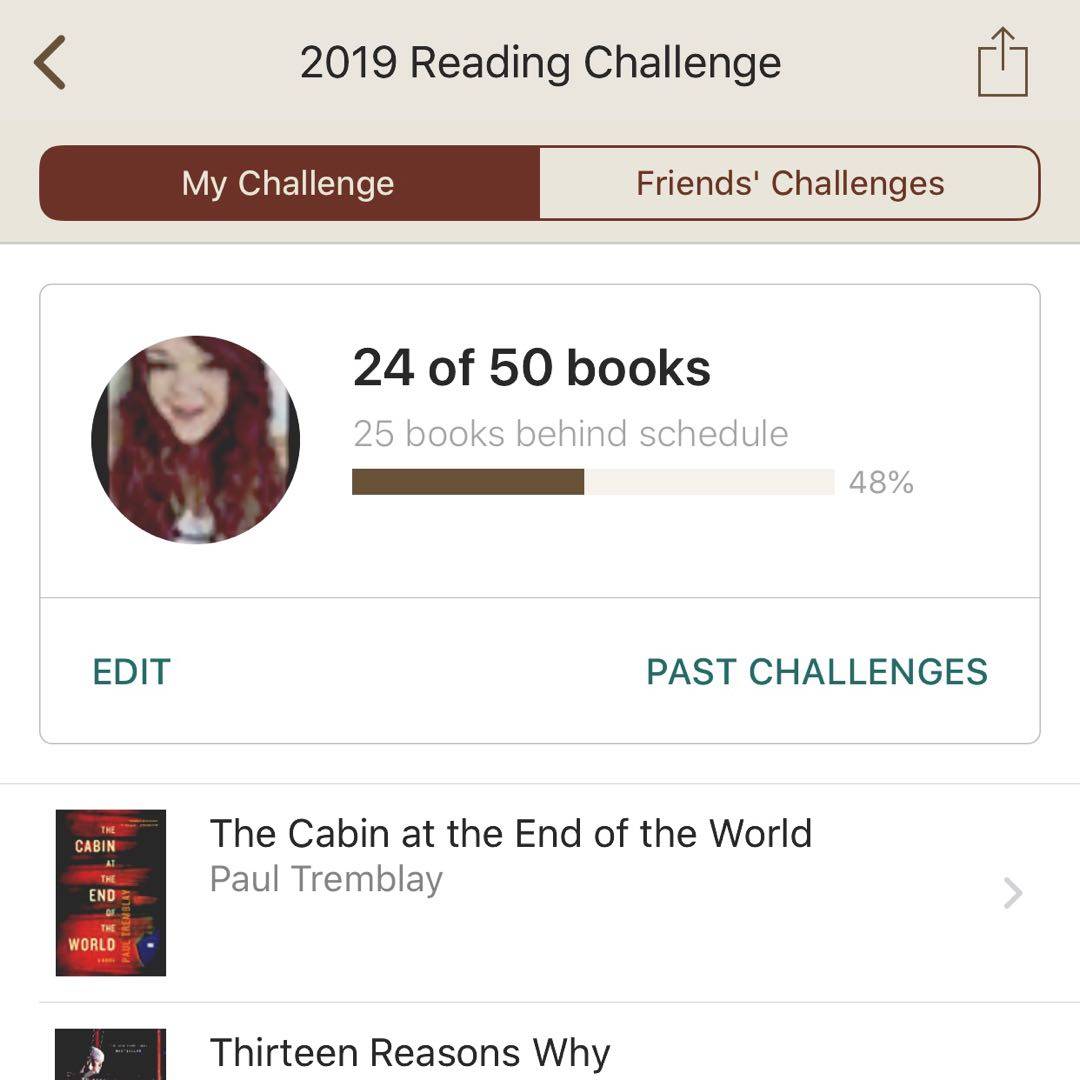Open Thirteen Reasons Why book
This screenshot has height=1080, width=1080.
pos(410,1053)
